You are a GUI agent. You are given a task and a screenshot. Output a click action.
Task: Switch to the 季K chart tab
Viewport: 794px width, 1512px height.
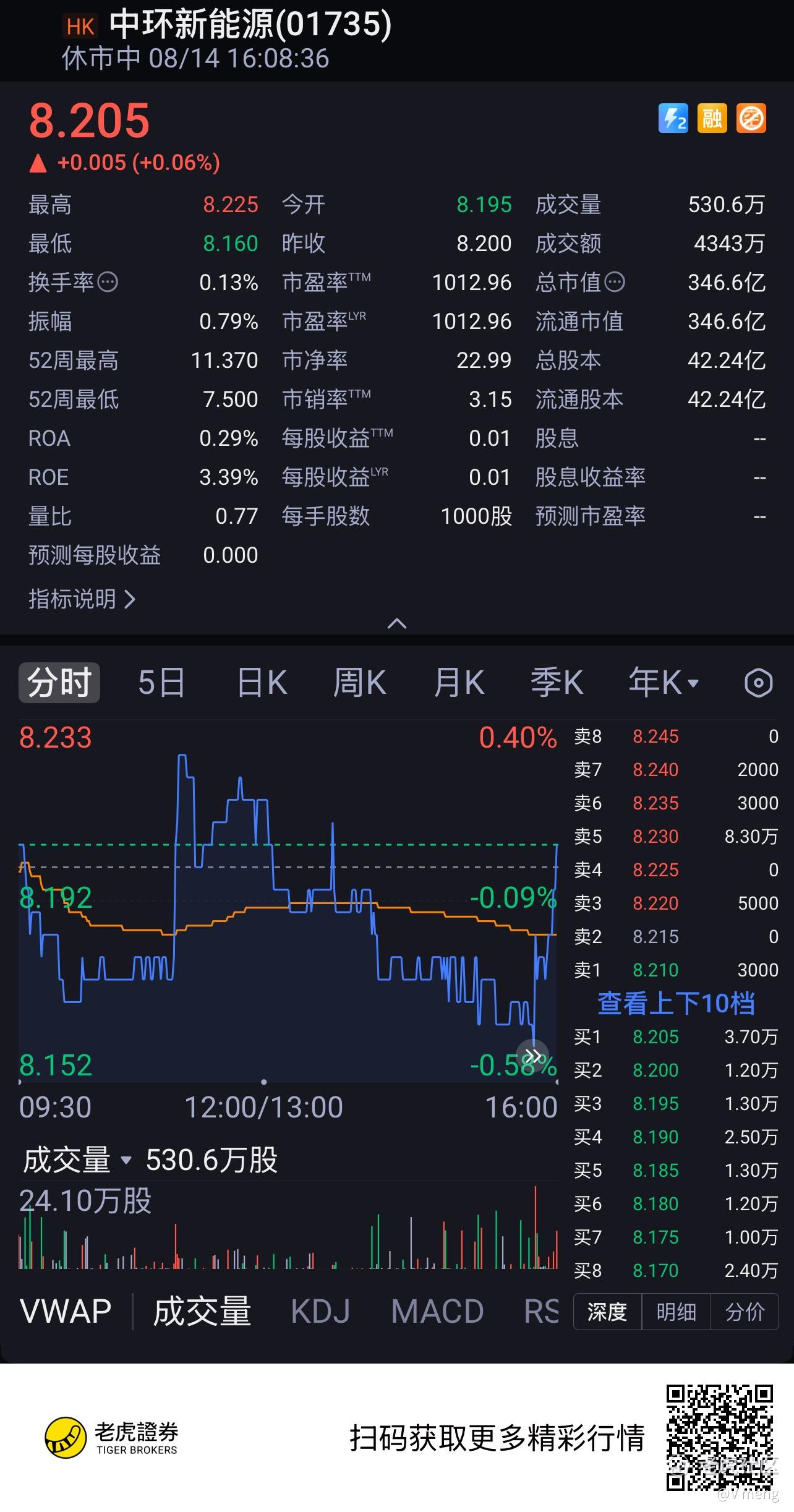pyautogui.click(x=557, y=683)
